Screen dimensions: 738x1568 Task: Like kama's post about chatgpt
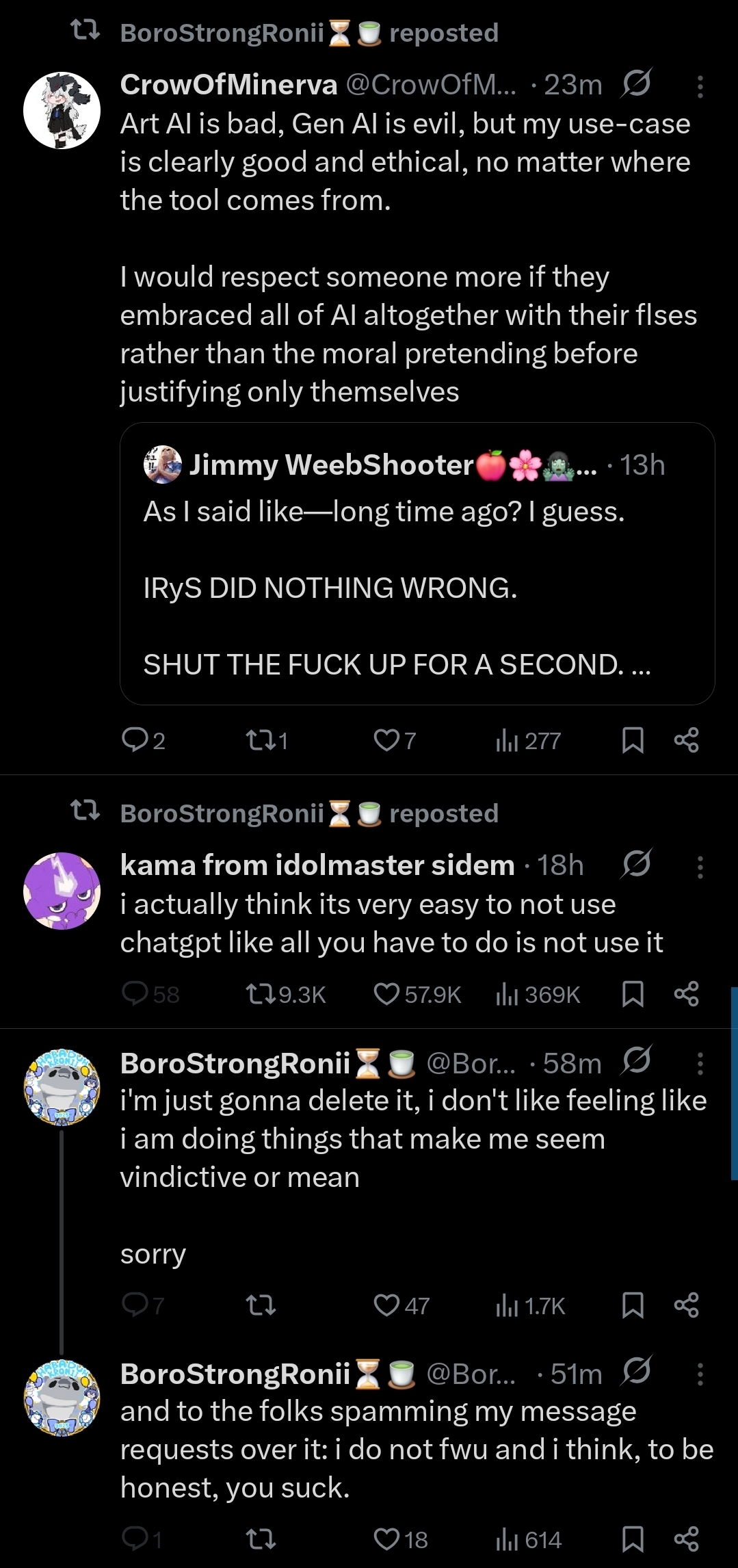point(386,994)
